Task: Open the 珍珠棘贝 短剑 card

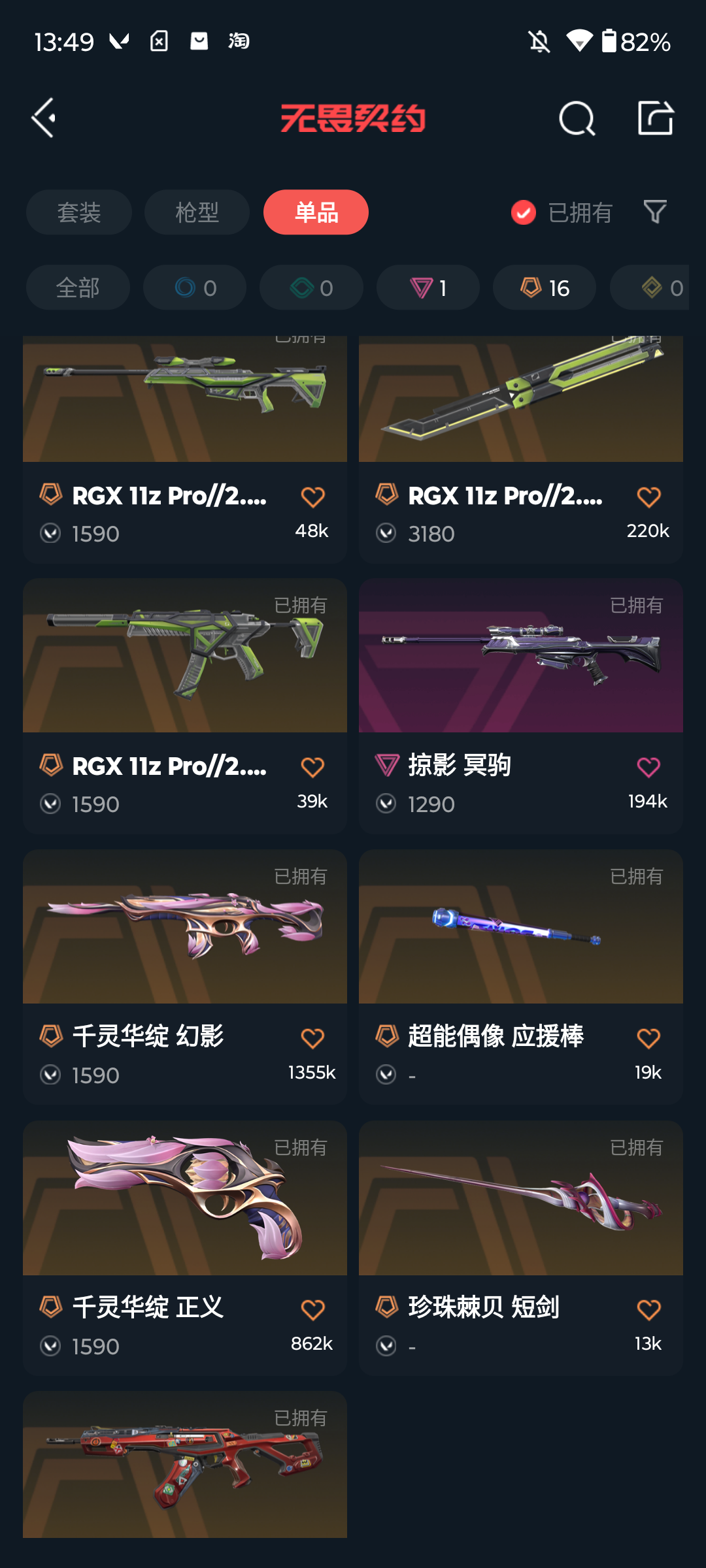Action: tap(521, 1249)
